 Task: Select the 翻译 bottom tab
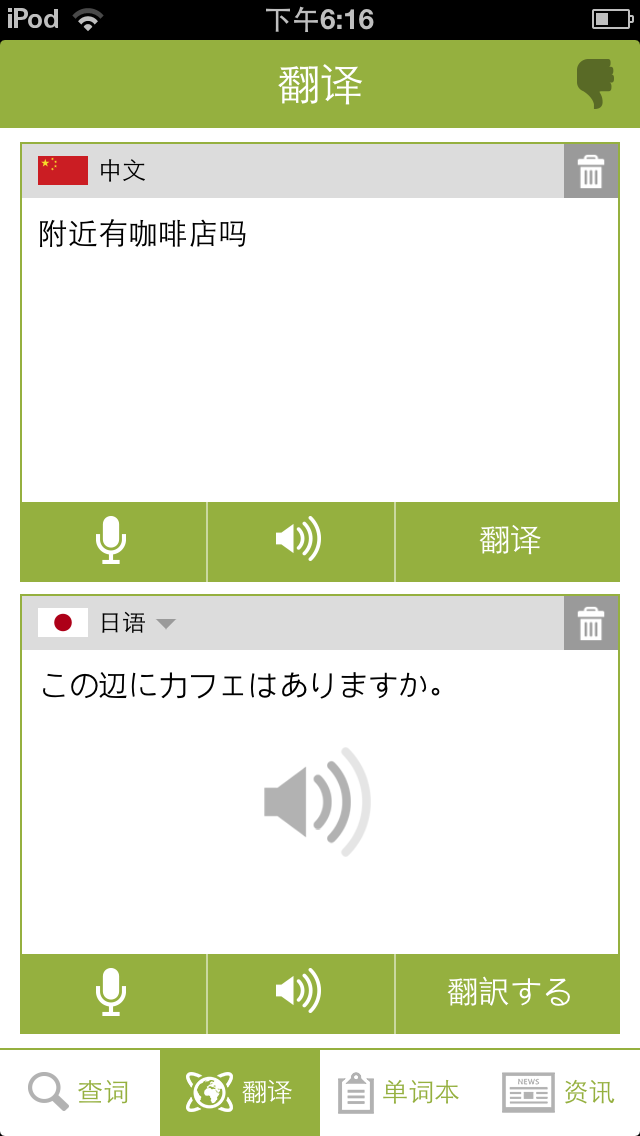click(240, 1092)
